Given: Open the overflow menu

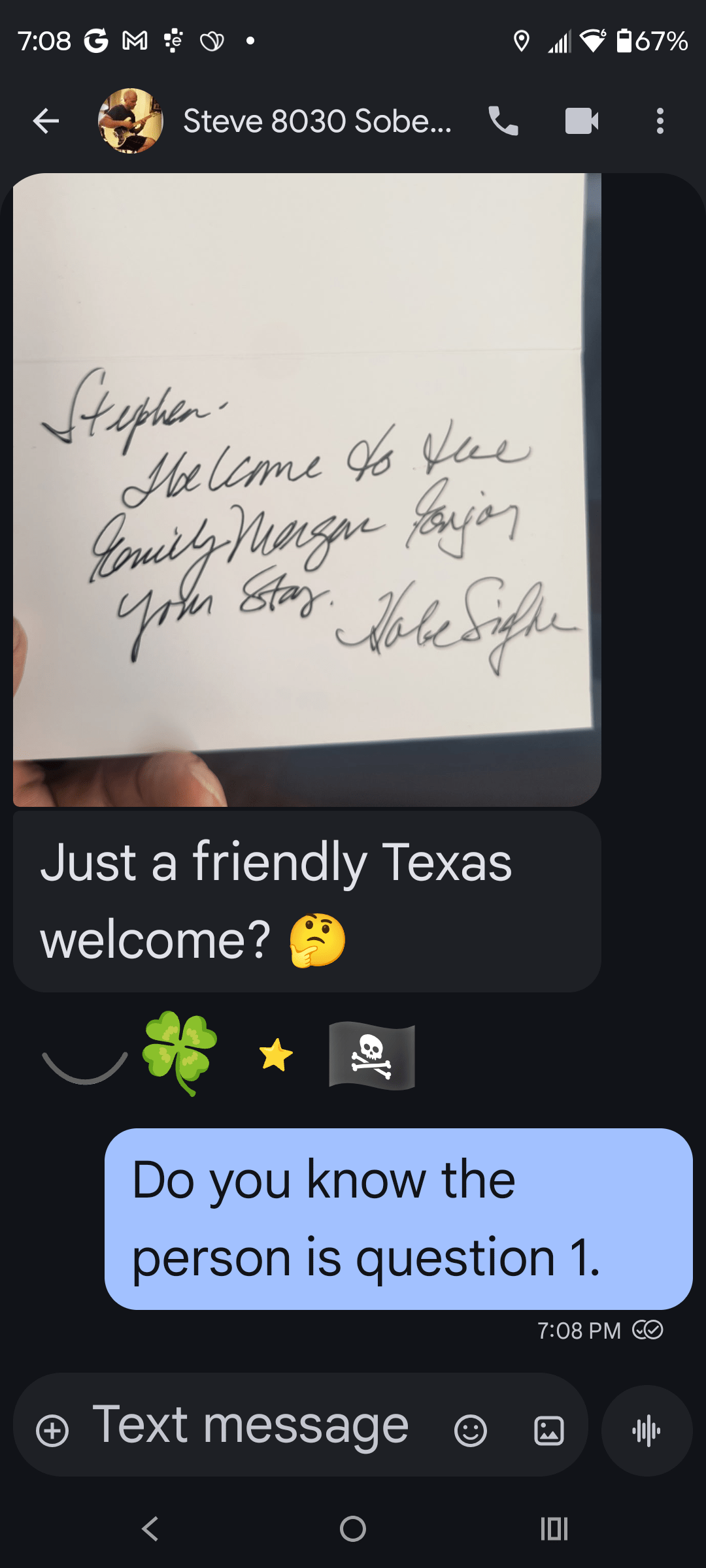Looking at the screenshot, I should [660, 121].
